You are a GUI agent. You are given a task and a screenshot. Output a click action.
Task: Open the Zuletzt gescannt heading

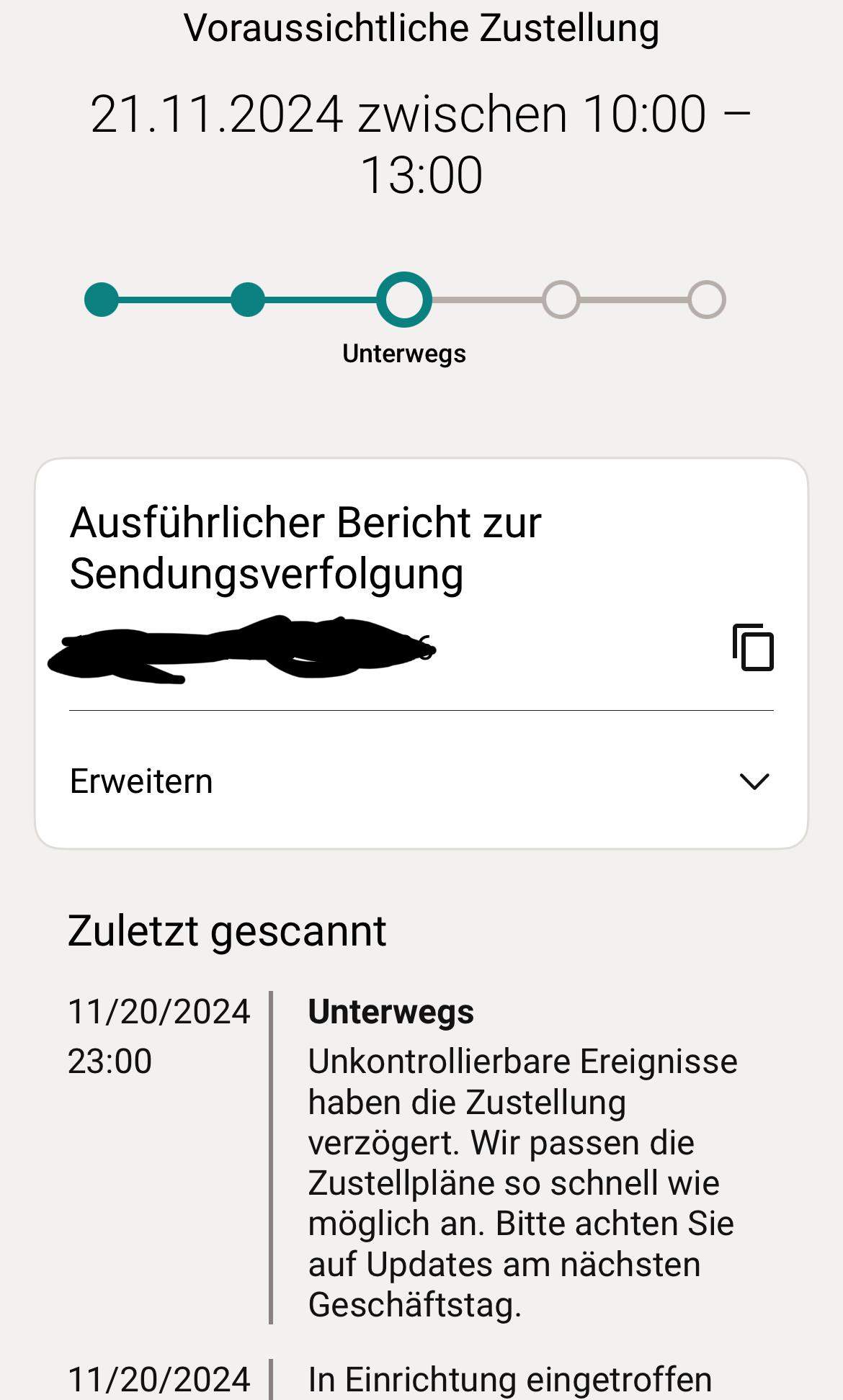(x=228, y=933)
